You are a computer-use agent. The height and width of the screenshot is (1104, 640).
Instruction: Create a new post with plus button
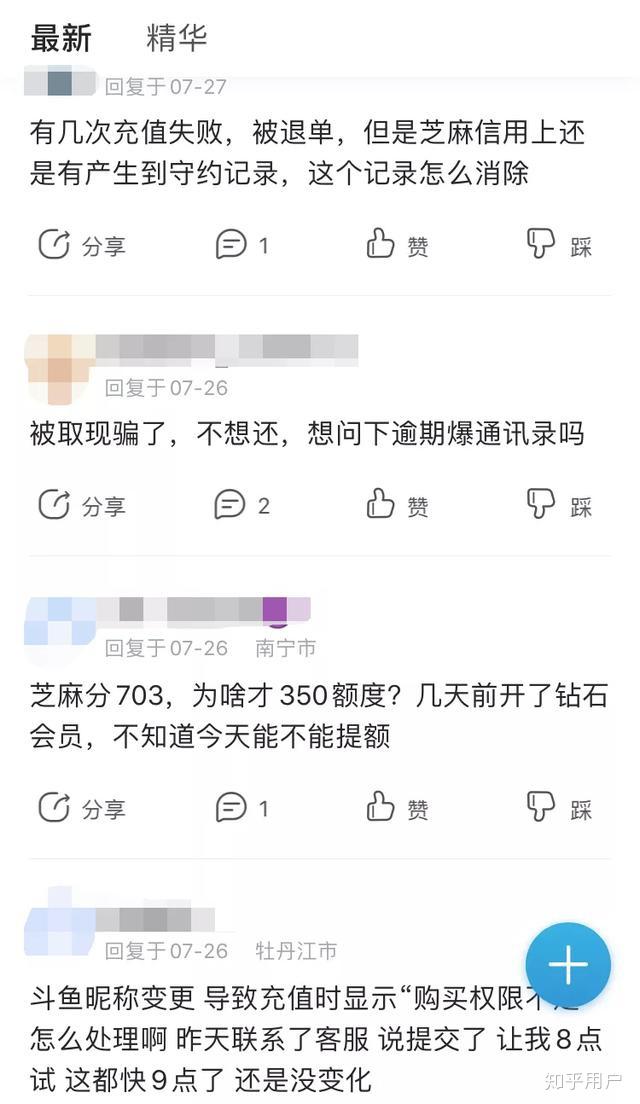[x=568, y=965]
